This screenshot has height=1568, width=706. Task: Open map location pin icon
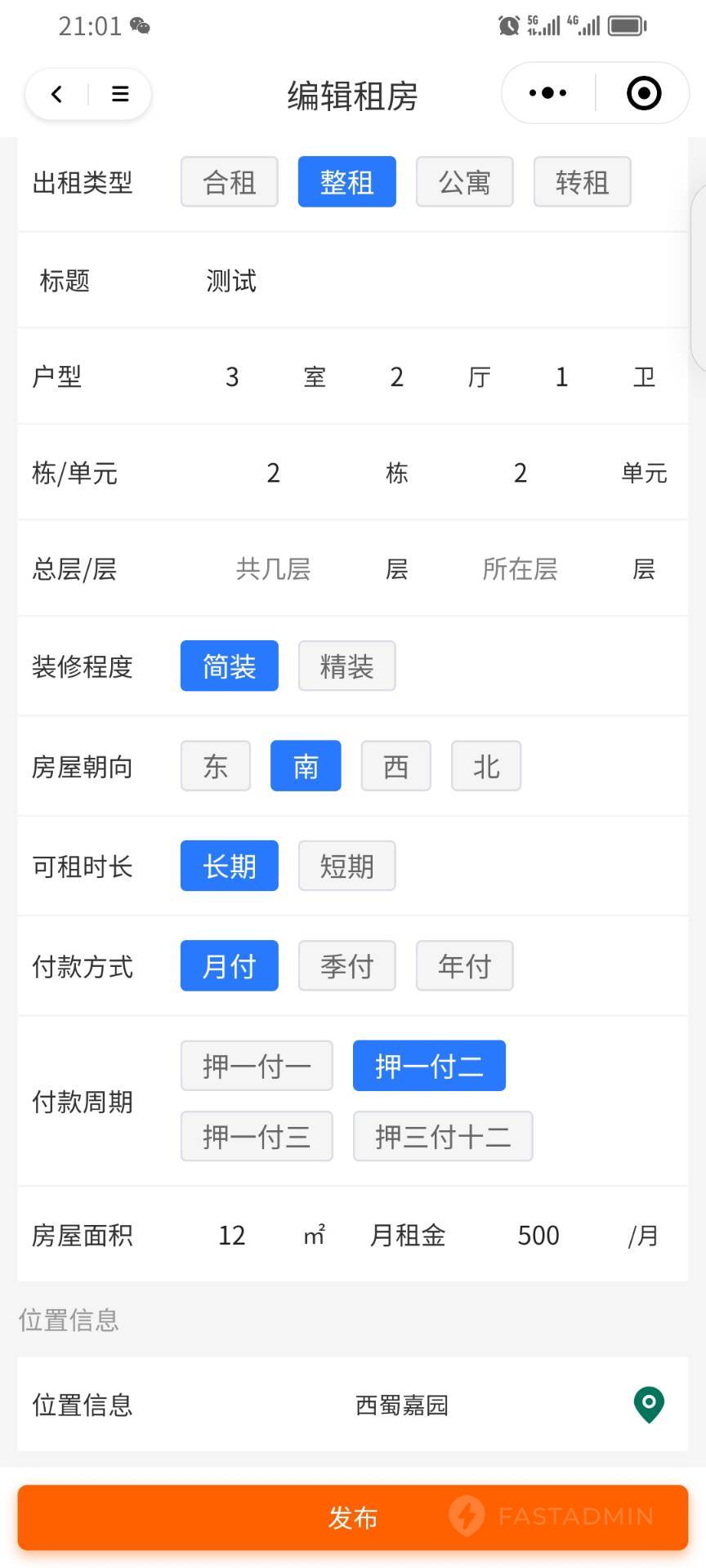coord(649,1405)
